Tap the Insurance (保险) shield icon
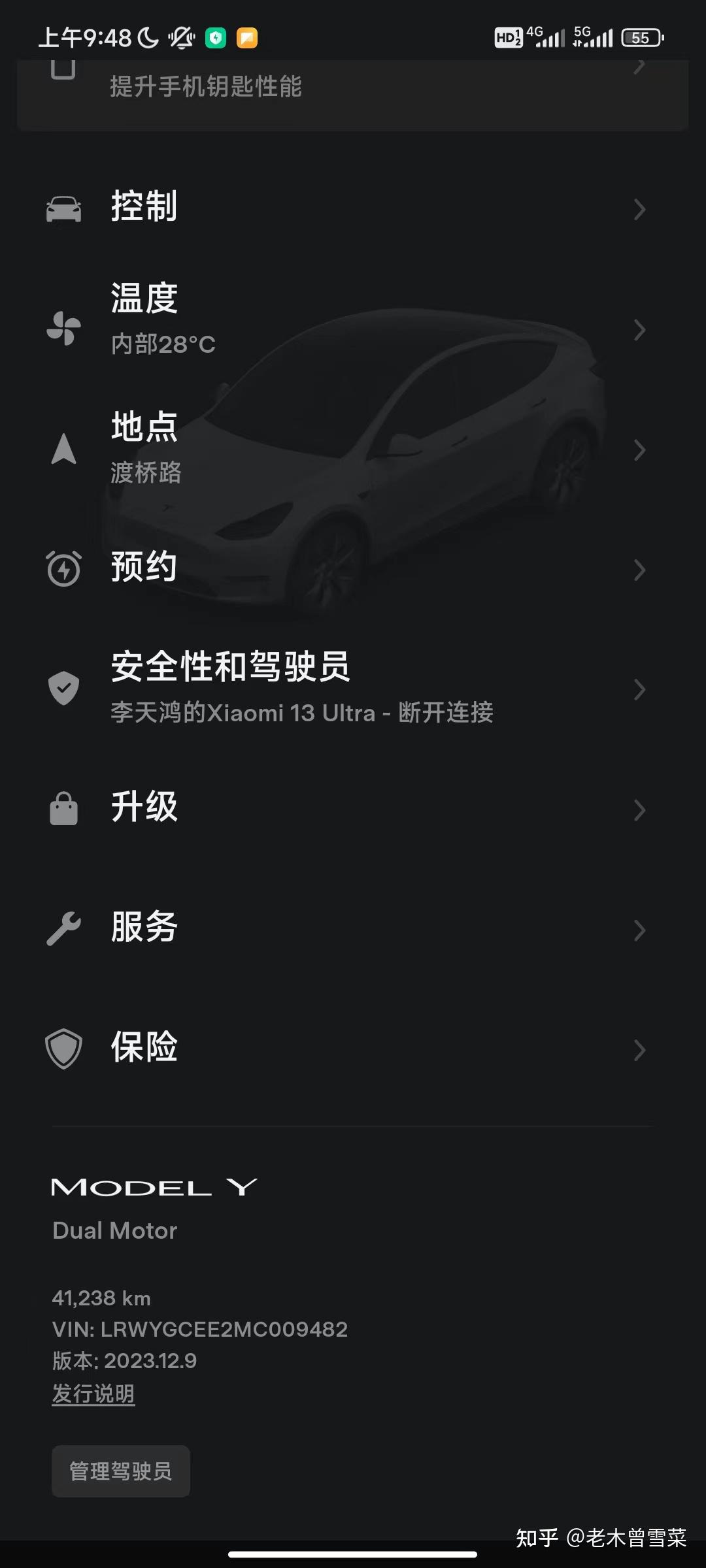The width and height of the screenshot is (706, 1568). pyautogui.click(x=63, y=1049)
